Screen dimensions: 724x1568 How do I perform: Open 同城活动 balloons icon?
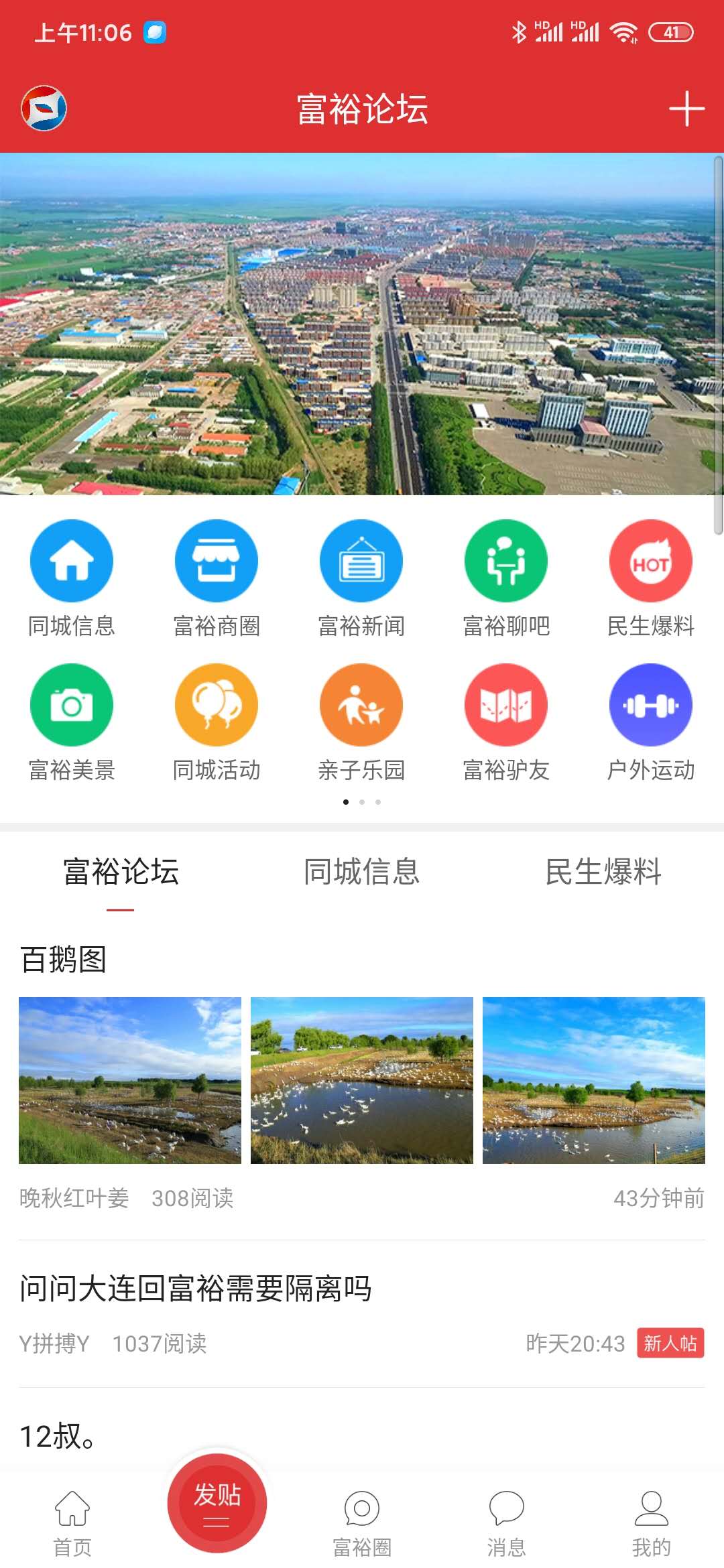216,705
